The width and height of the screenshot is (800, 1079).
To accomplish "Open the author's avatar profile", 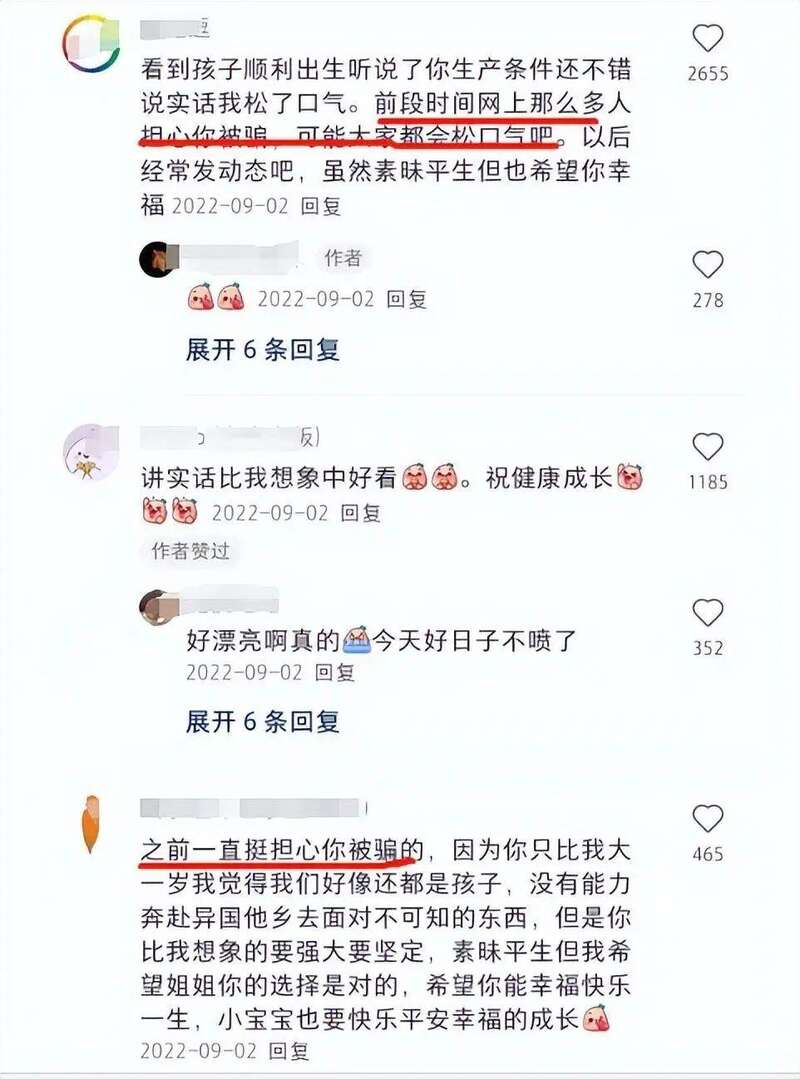I will (x=160, y=259).
